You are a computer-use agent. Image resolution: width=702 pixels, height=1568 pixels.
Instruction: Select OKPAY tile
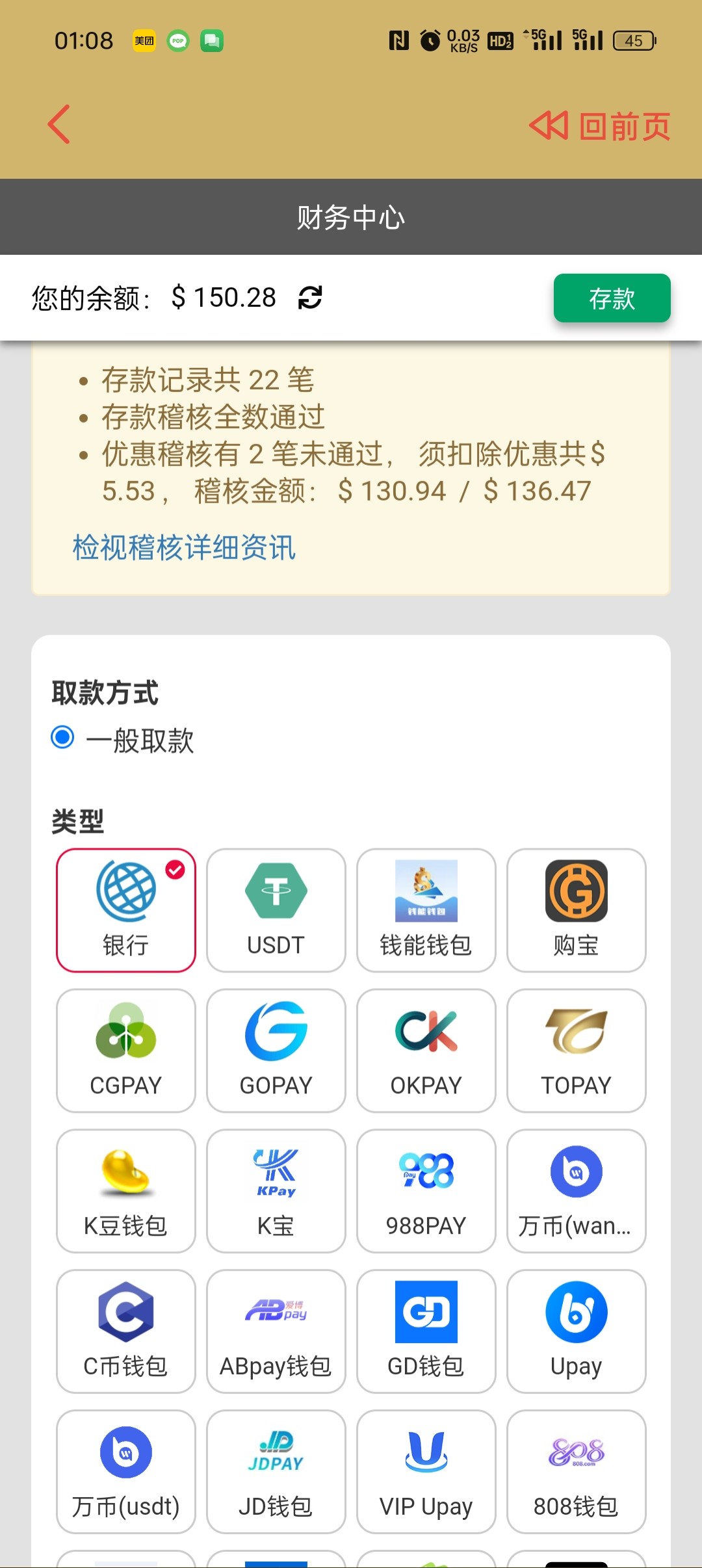pos(426,1051)
